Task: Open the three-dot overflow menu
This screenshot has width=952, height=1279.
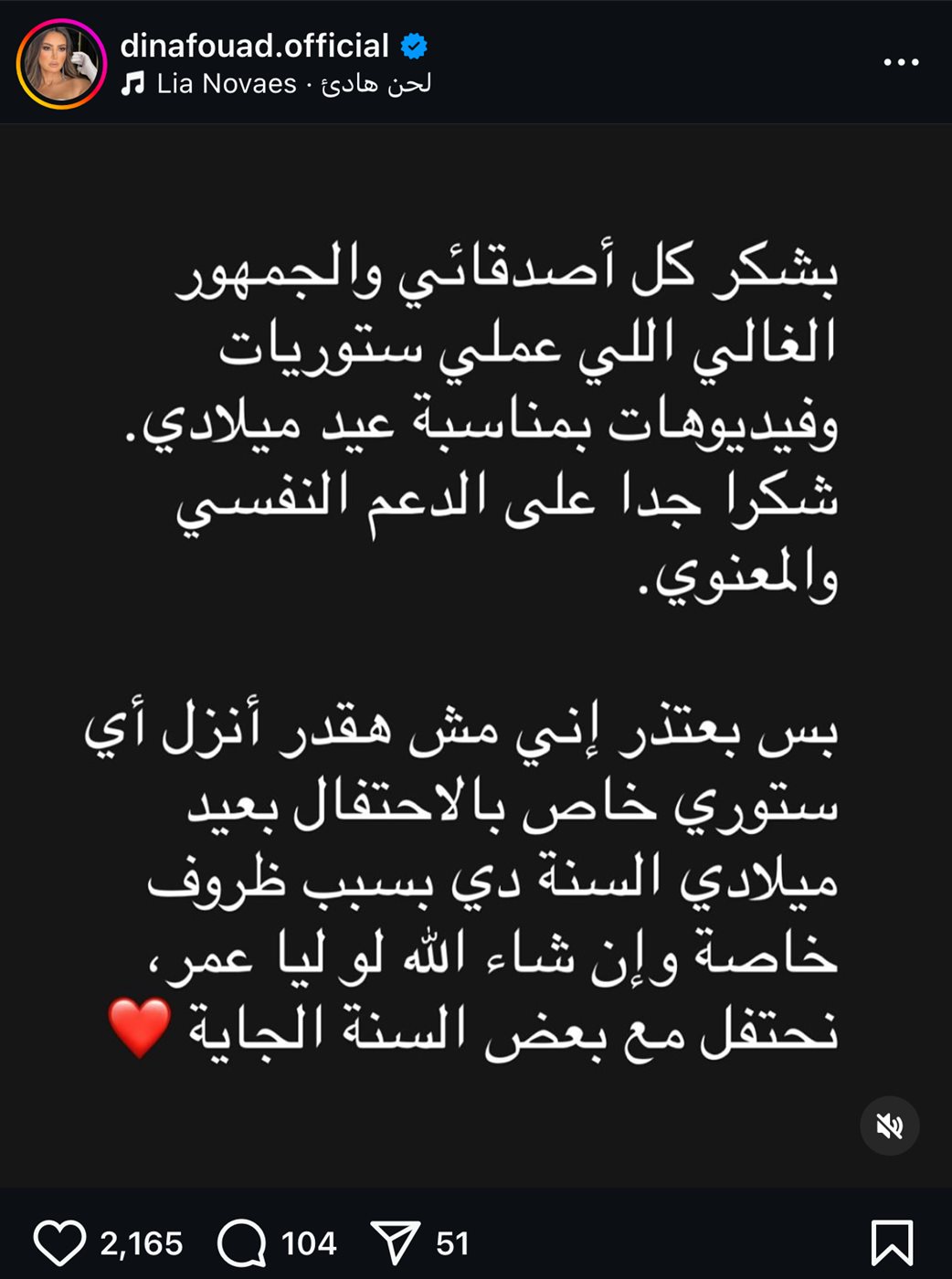Action: (900, 62)
